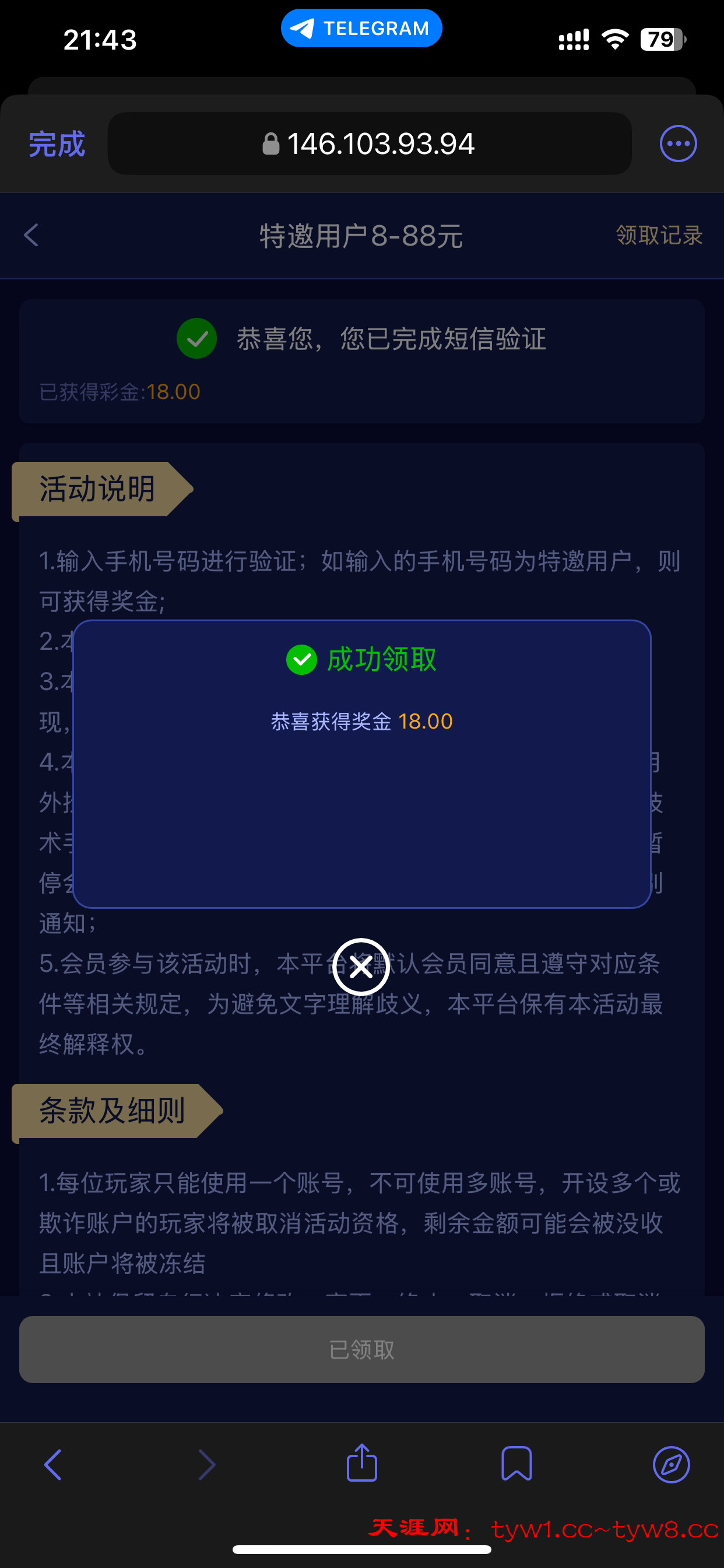Open 领取记录 claim history
724x1568 pixels.
[x=659, y=235]
